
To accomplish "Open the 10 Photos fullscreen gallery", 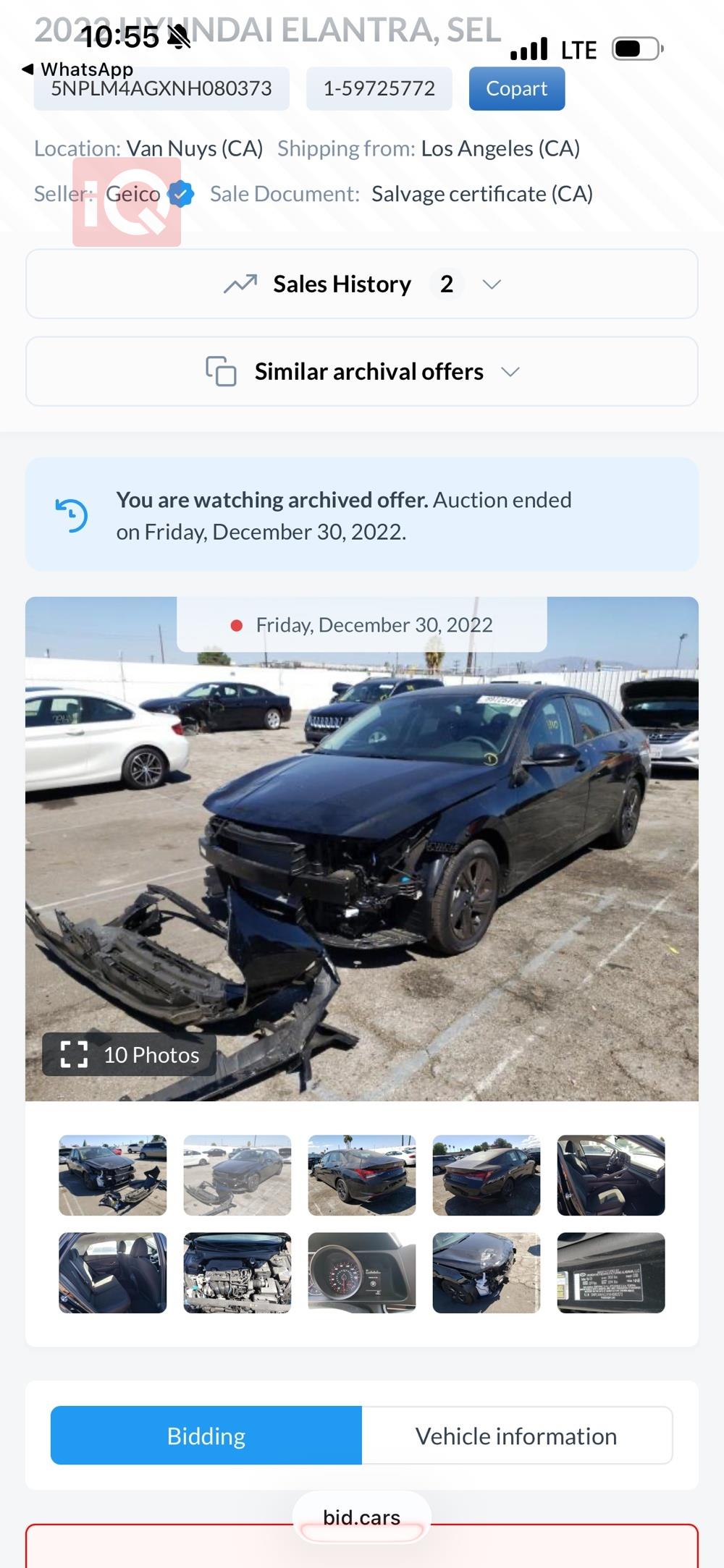I will 130,1055.
